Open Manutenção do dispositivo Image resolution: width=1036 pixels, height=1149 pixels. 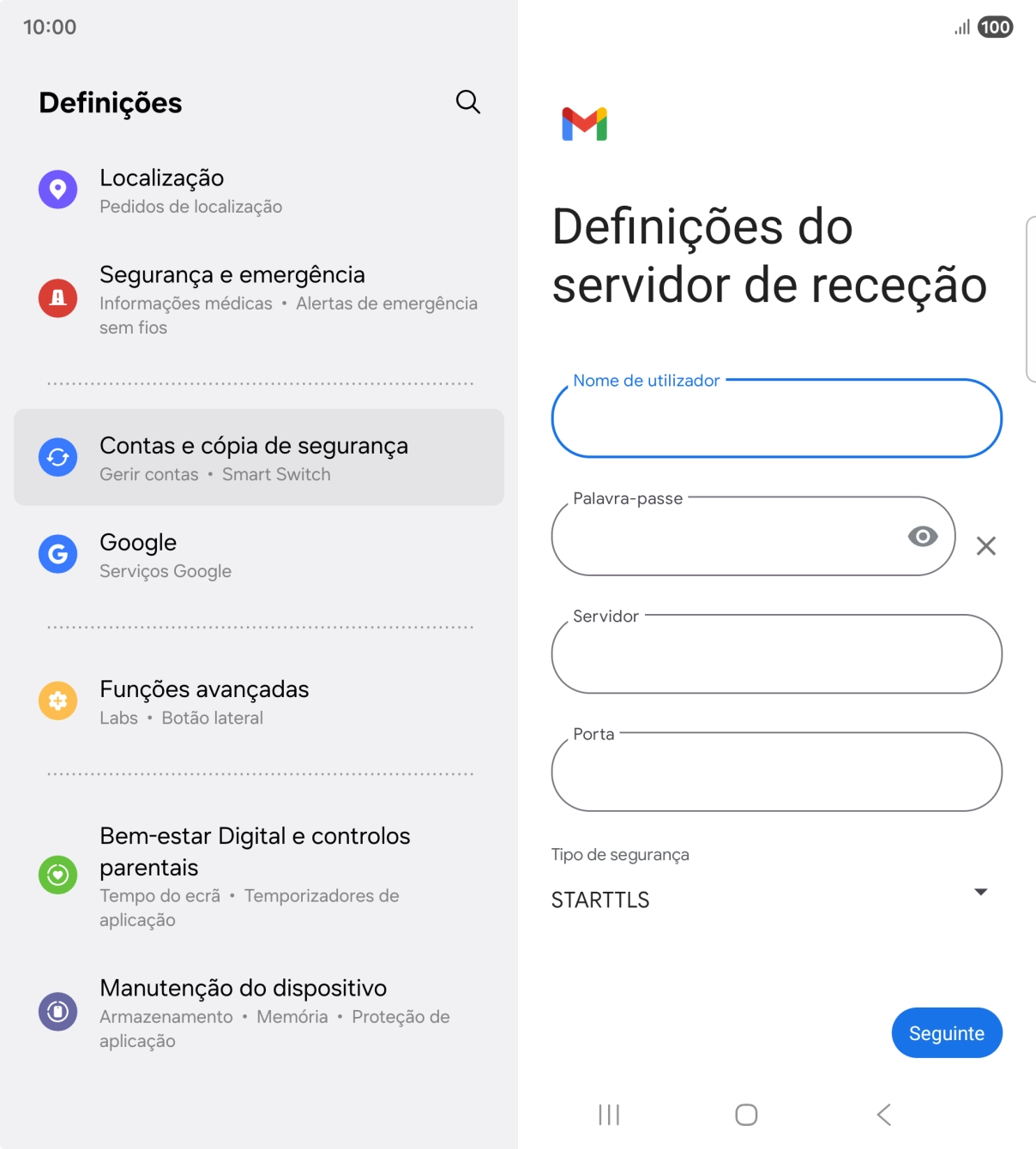[x=257, y=1012]
